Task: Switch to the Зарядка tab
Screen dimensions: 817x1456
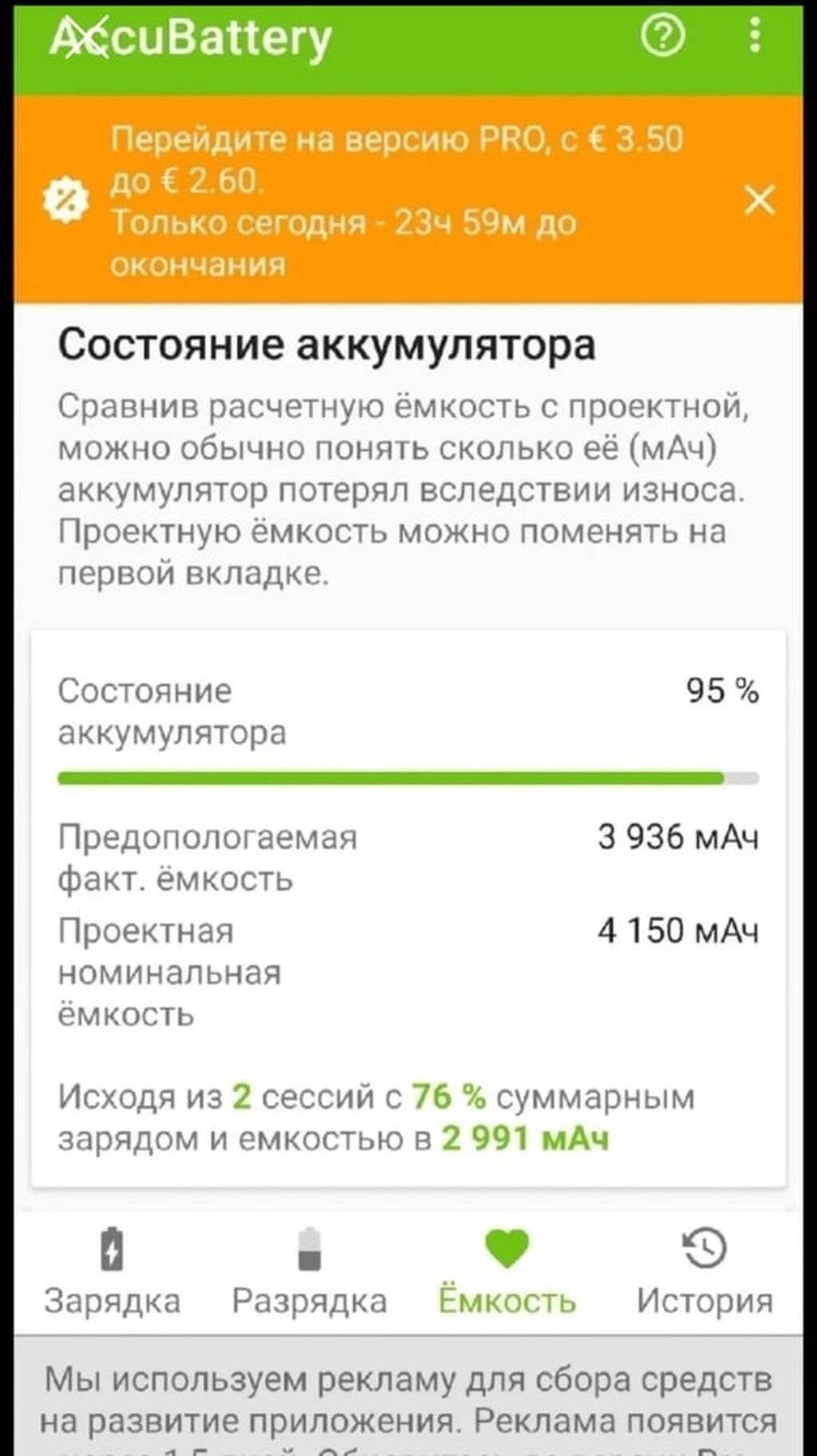Action: coord(112,1272)
